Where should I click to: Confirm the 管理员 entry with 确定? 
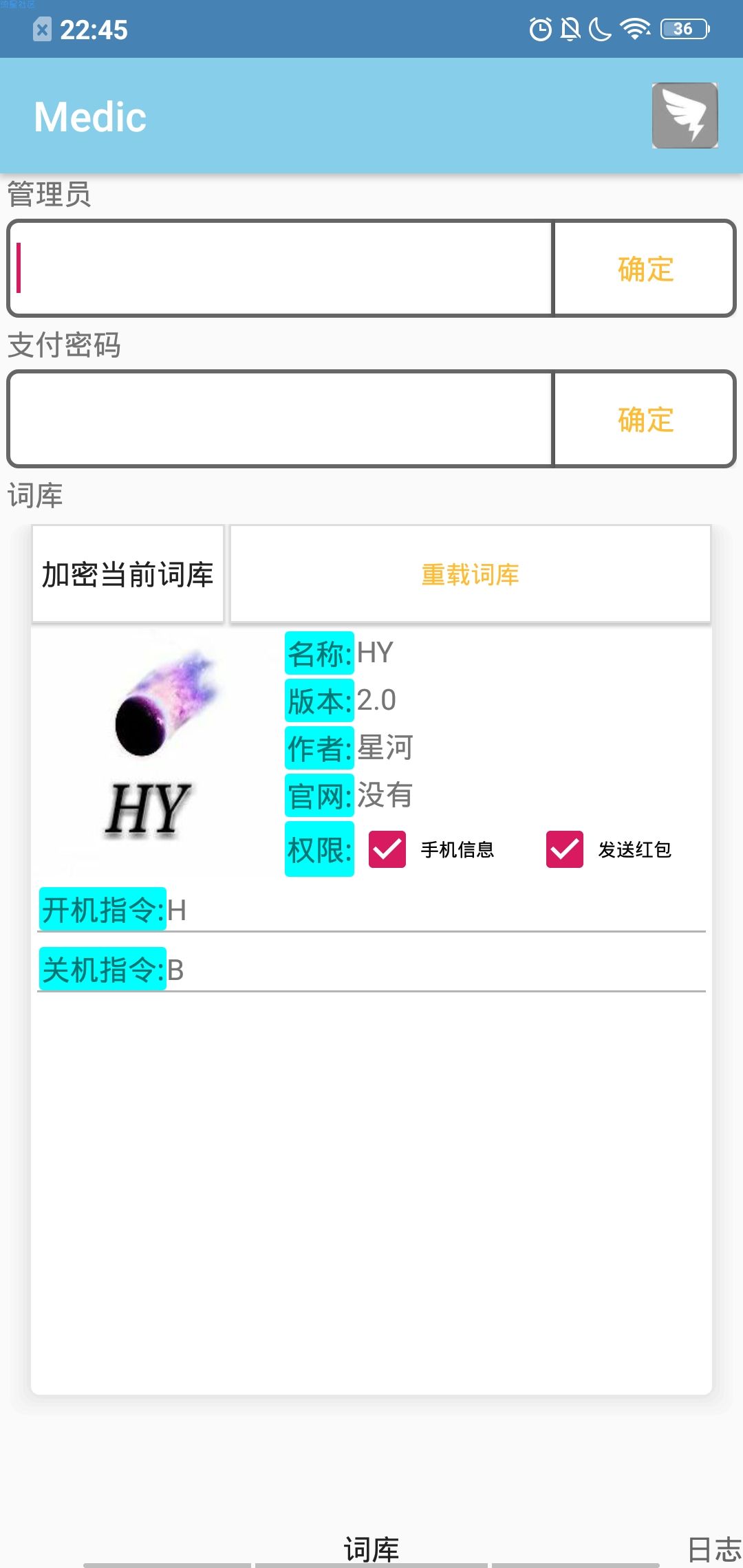click(645, 268)
